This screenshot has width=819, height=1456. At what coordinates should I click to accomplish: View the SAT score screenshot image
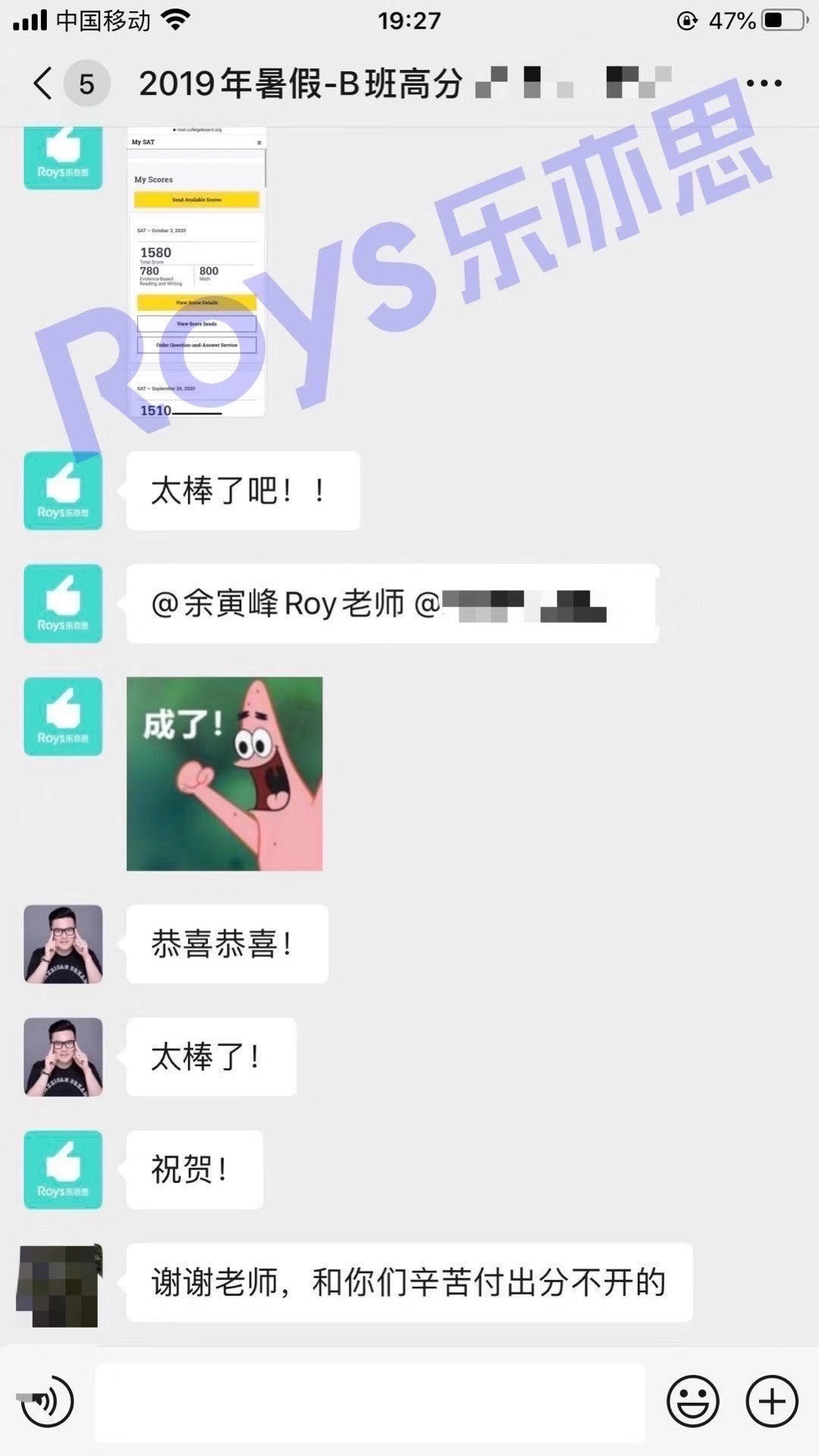coord(196,271)
